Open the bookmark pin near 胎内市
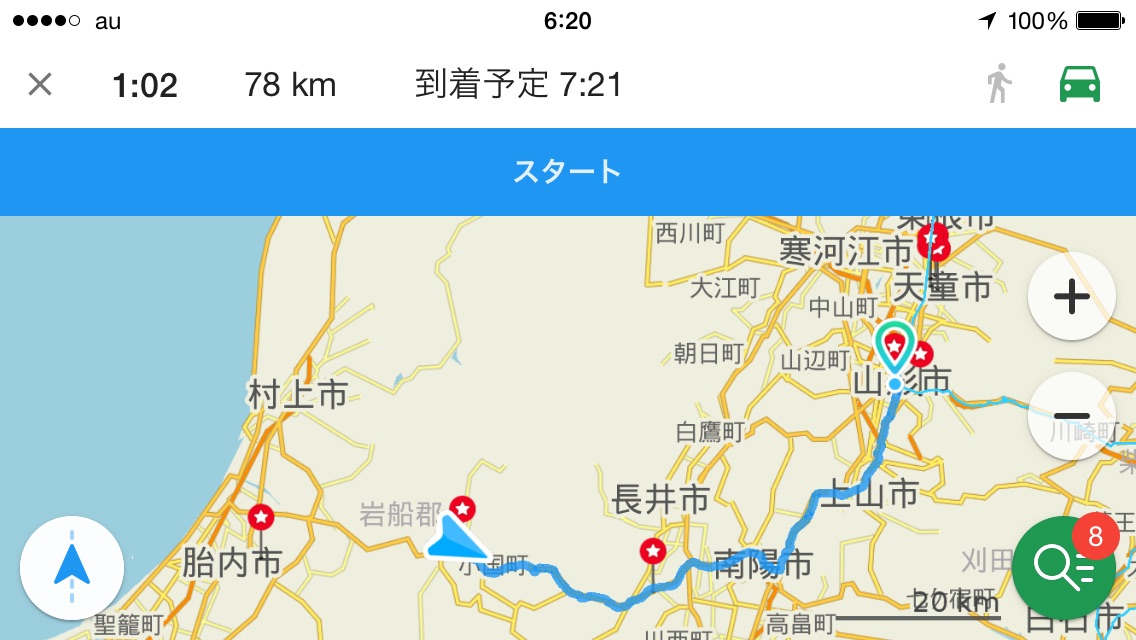Viewport: 1136px width, 640px height. pos(261,517)
